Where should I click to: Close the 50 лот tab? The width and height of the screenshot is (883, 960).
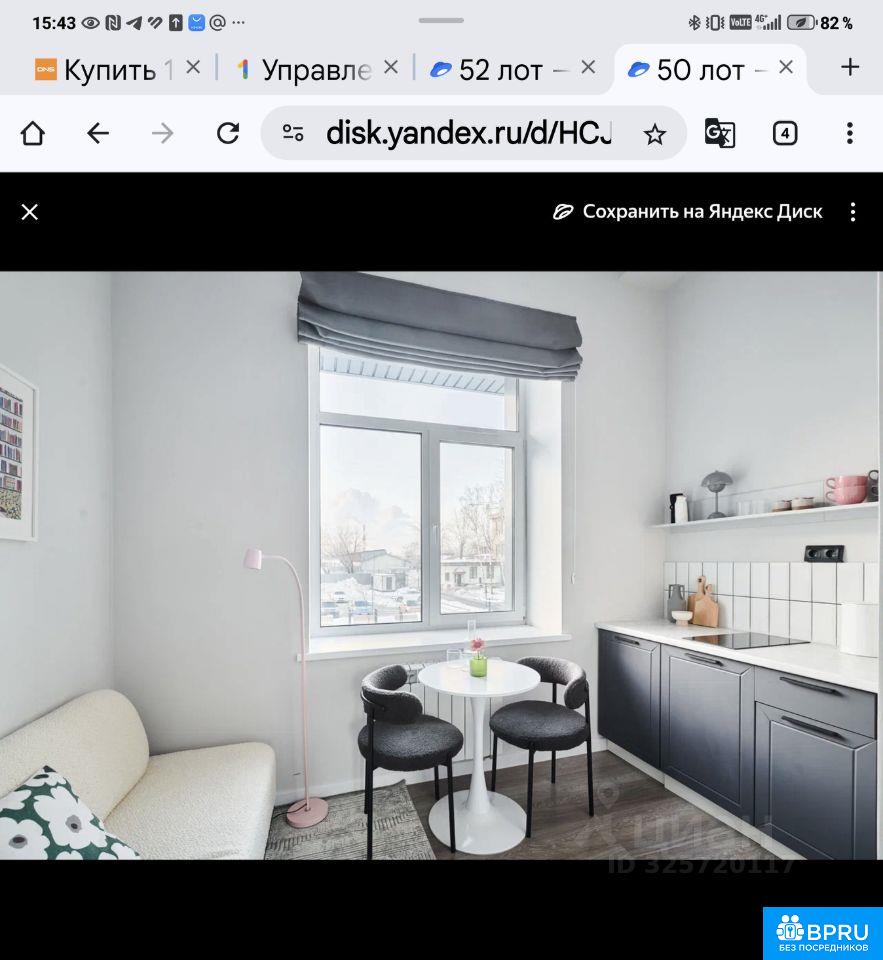click(786, 67)
